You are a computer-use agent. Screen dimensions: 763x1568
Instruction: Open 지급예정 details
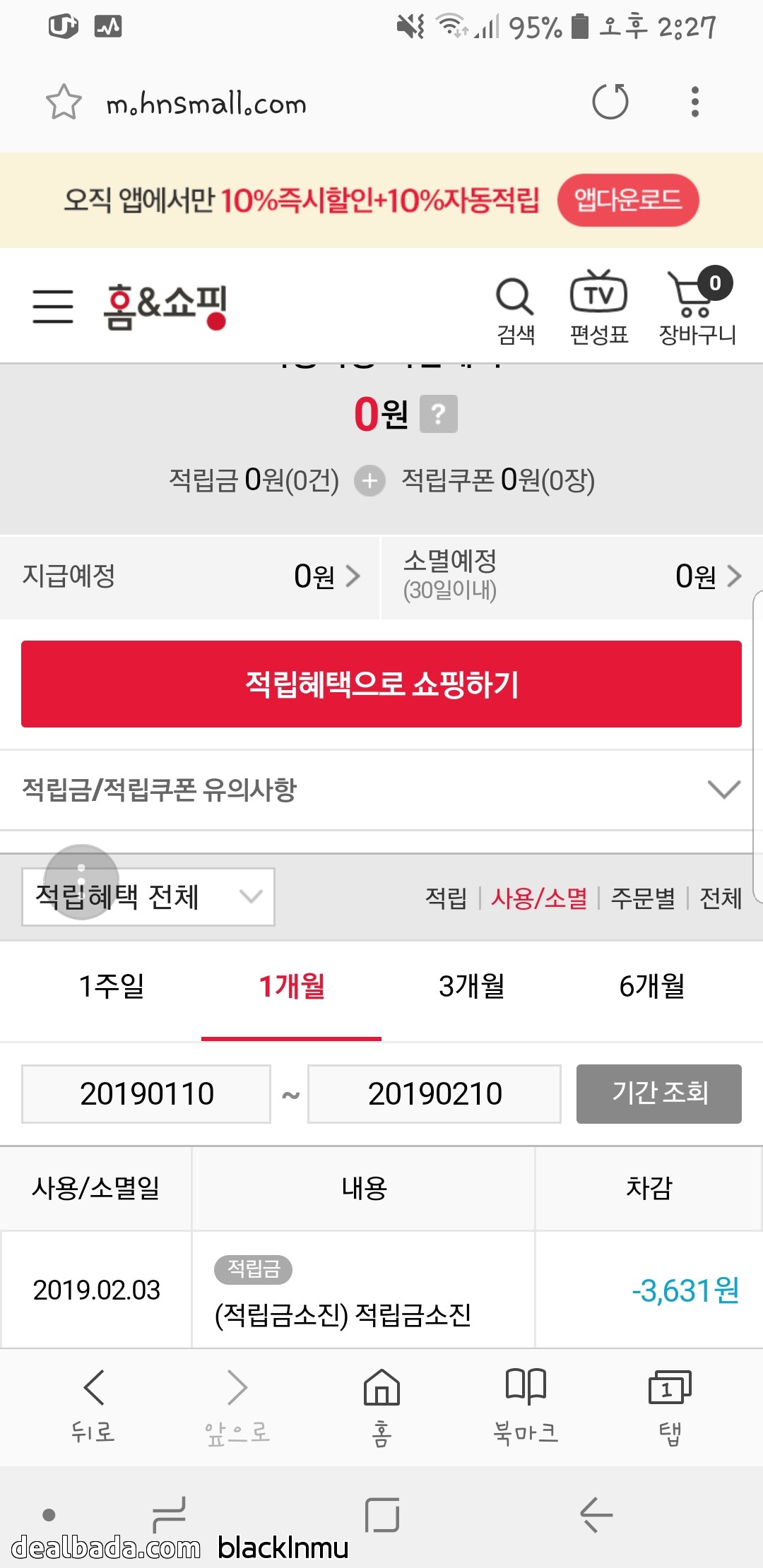click(189, 576)
